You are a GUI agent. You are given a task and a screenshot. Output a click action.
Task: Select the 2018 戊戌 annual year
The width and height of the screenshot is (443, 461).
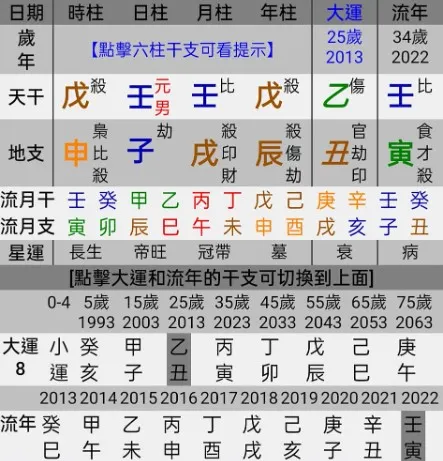[x=252, y=437]
